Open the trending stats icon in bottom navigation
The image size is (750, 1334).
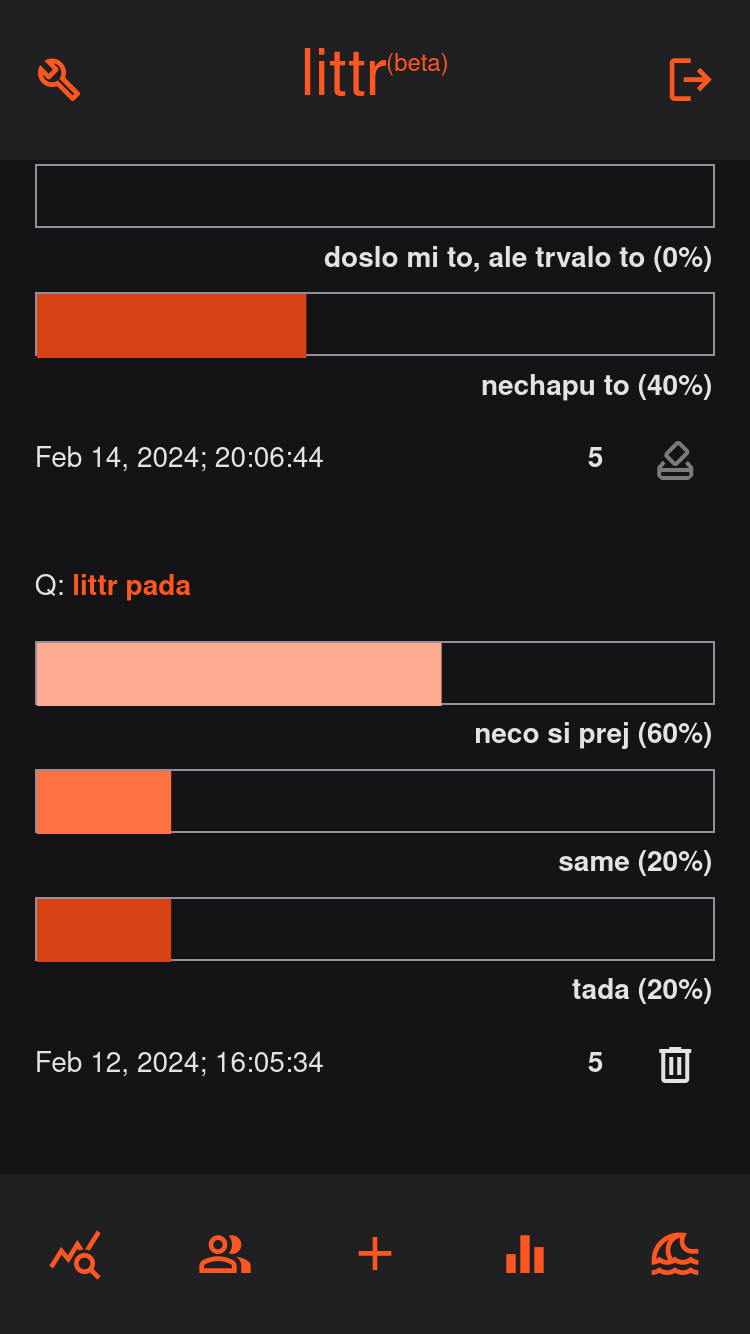pos(75,1255)
